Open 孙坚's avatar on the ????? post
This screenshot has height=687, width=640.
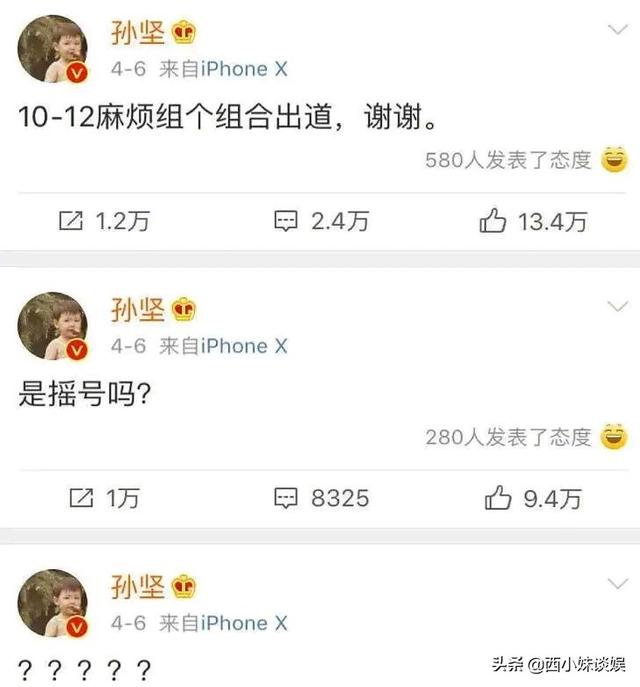pos(53,603)
